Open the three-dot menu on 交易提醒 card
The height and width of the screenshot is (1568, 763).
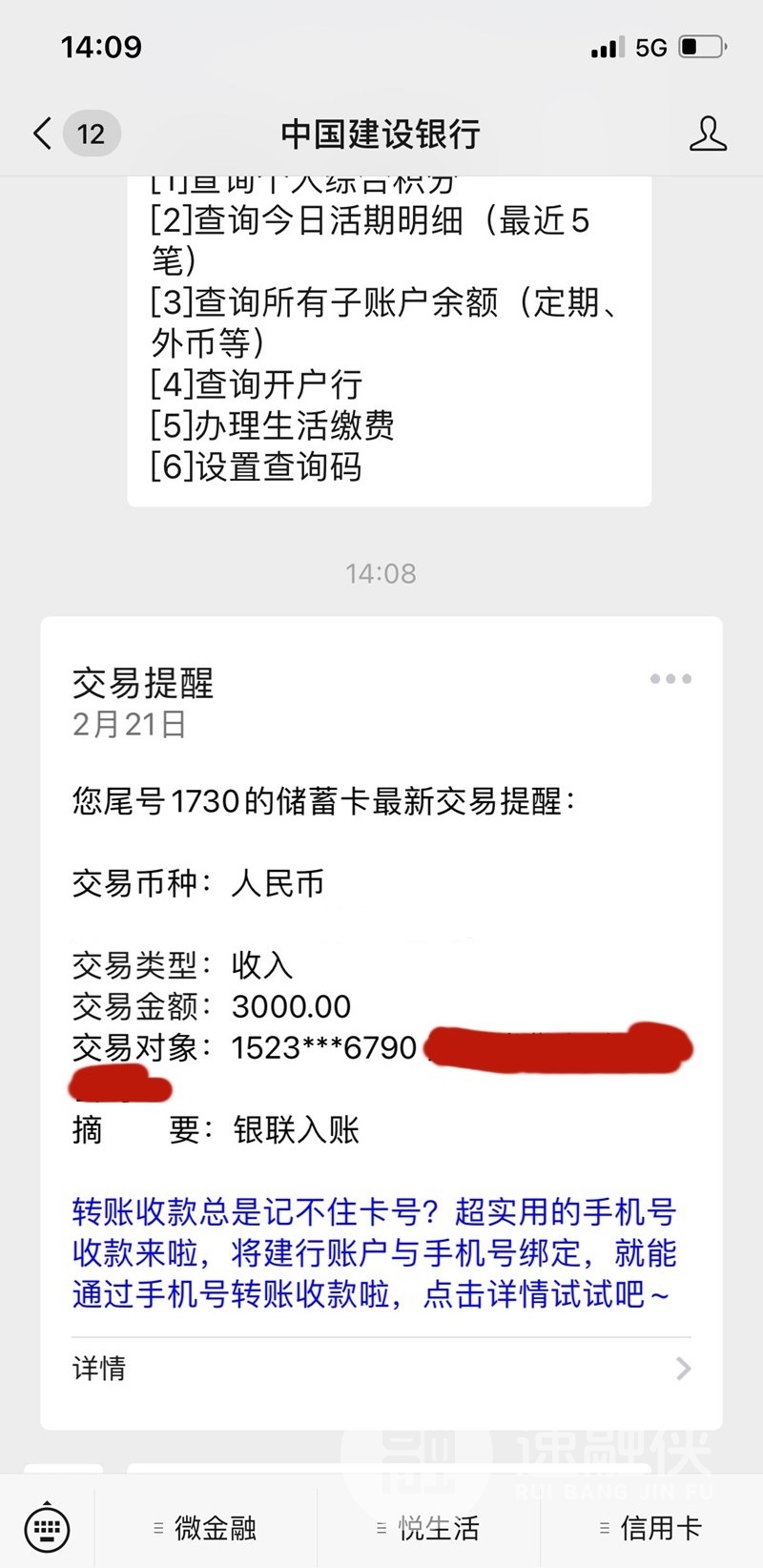(x=670, y=679)
